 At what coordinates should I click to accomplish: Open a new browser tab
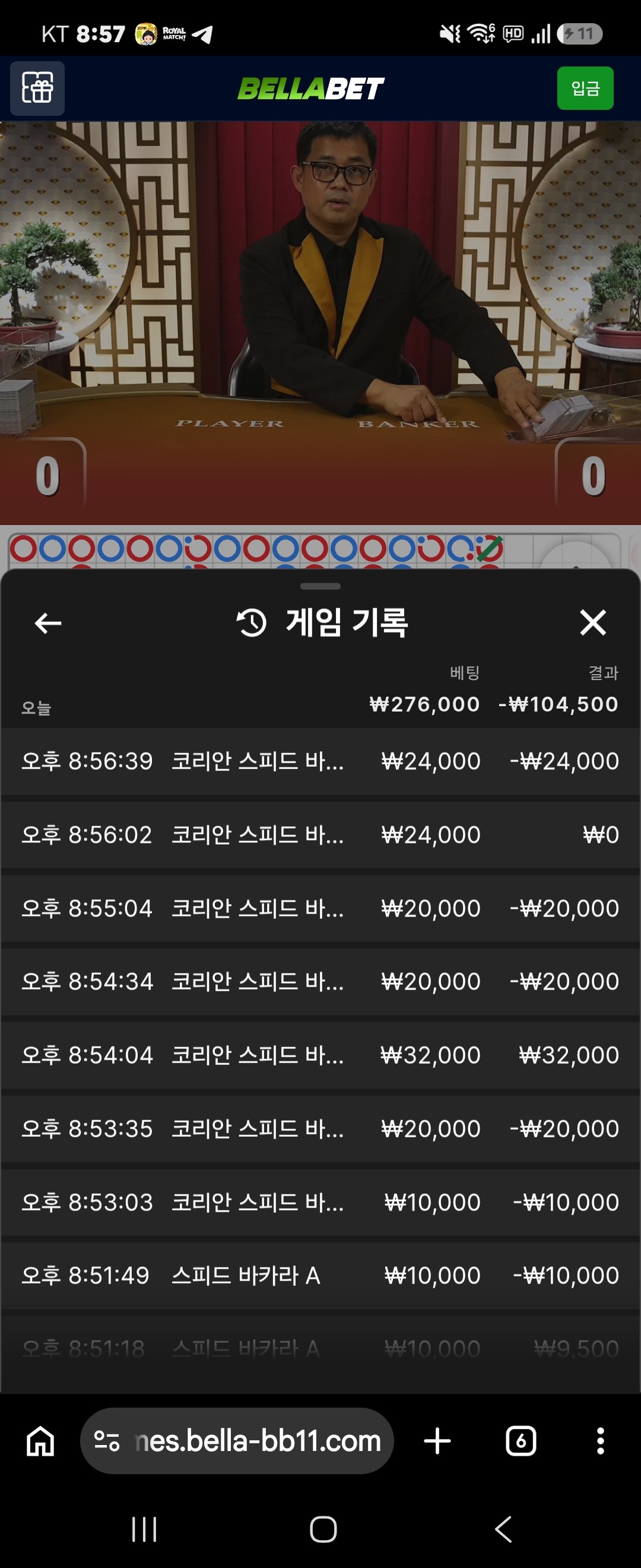437,1441
